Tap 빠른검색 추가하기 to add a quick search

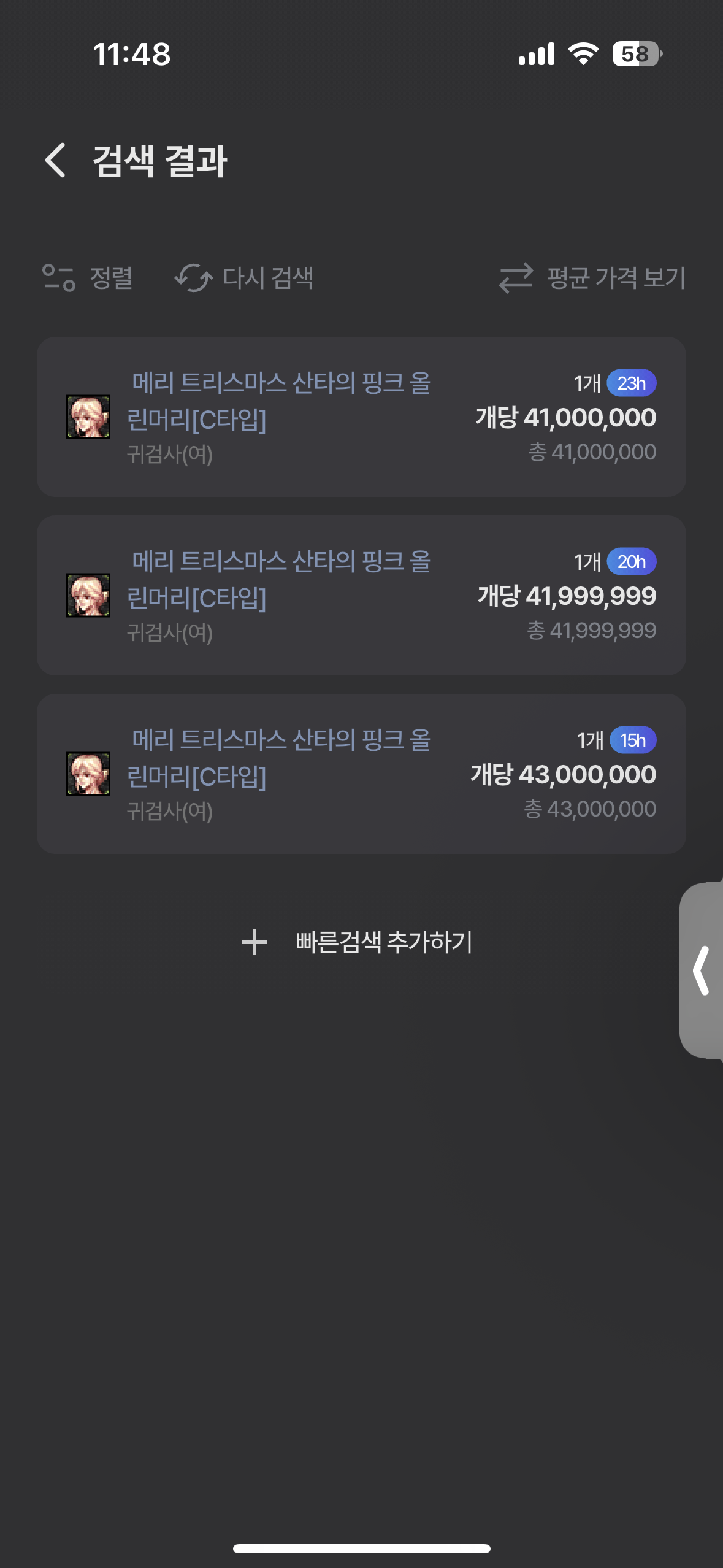pyautogui.click(x=358, y=942)
